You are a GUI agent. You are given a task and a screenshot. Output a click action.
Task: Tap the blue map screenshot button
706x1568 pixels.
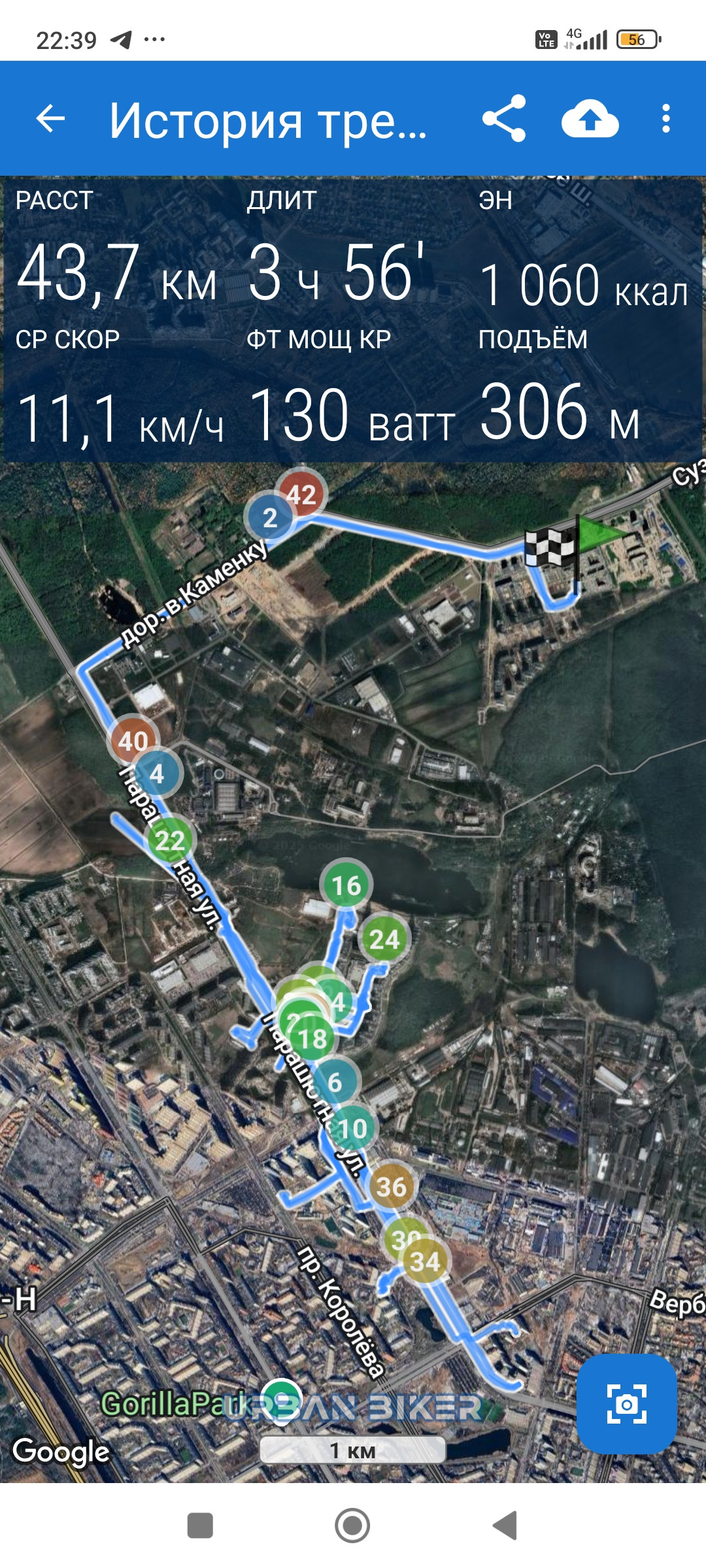point(626,1403)
